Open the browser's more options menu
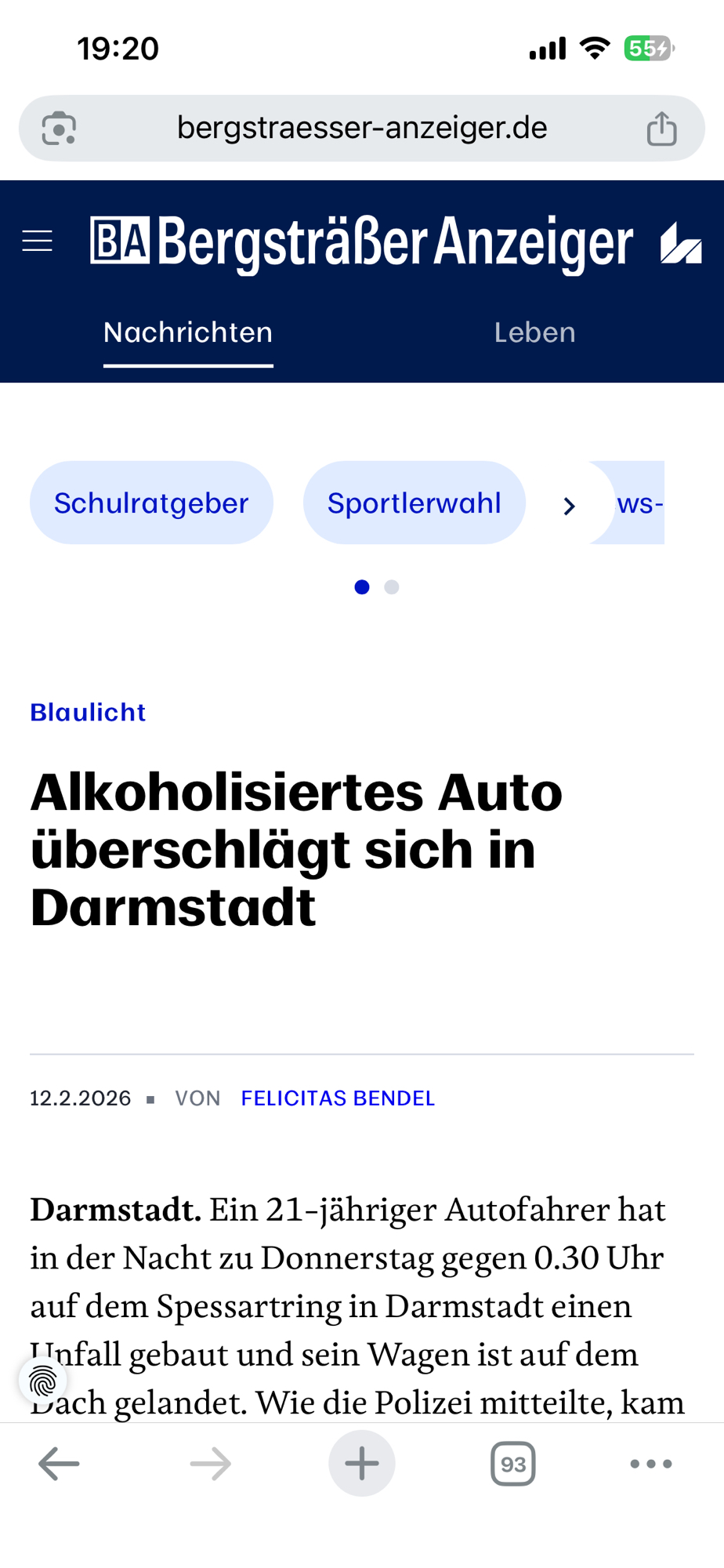Viewport: 724px width, 1568px height. point(651,1464)
